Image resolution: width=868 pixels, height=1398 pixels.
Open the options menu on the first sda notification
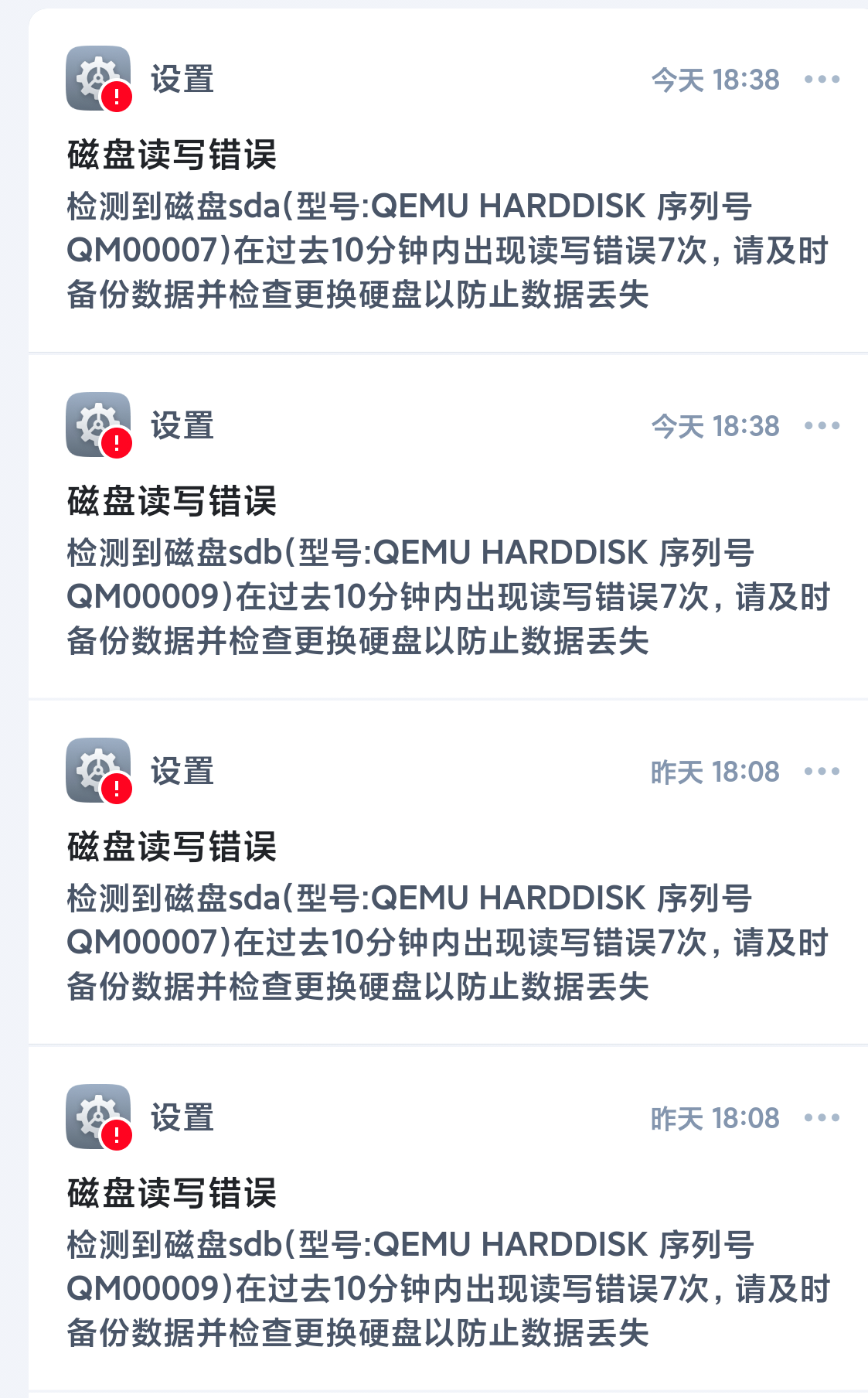822,78
